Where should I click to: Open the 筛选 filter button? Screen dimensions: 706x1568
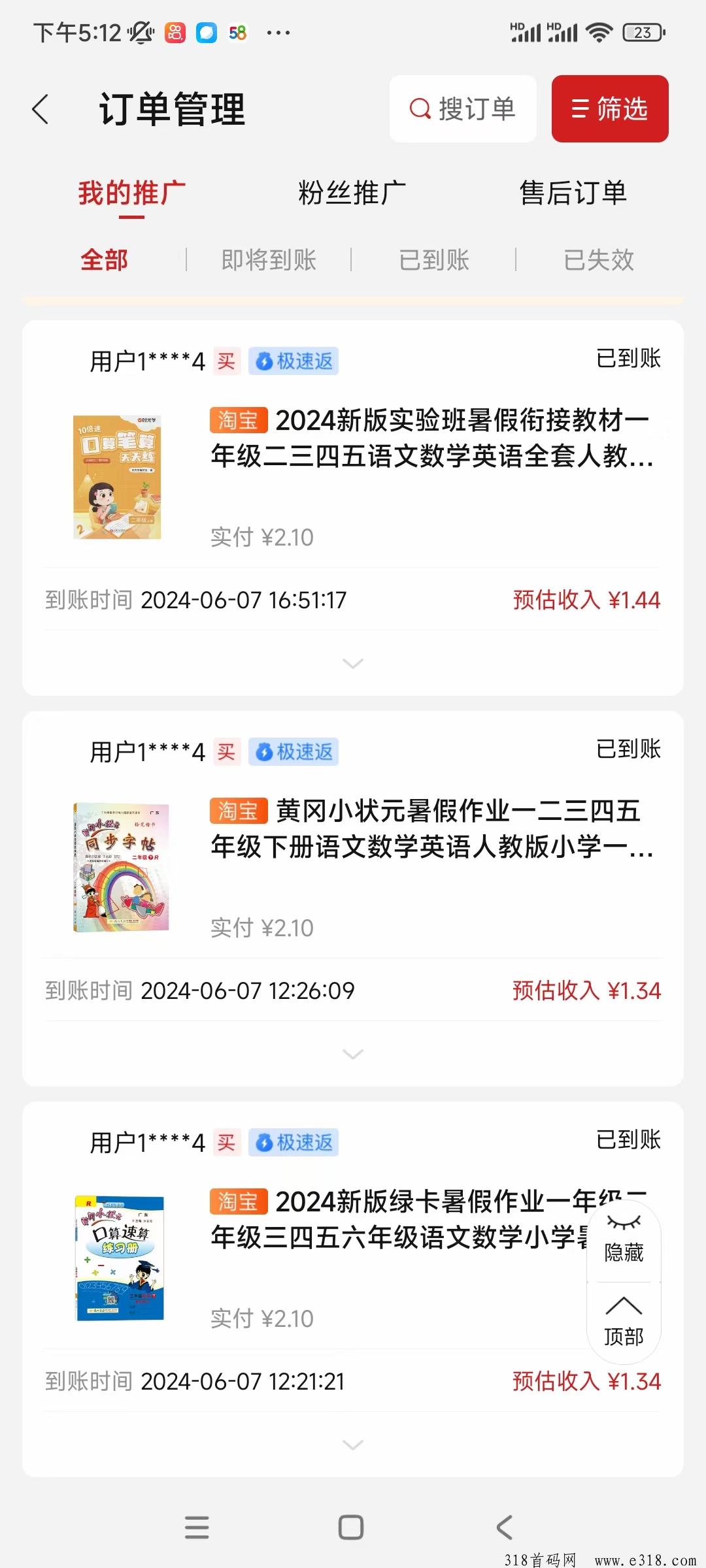click(609, 109)
